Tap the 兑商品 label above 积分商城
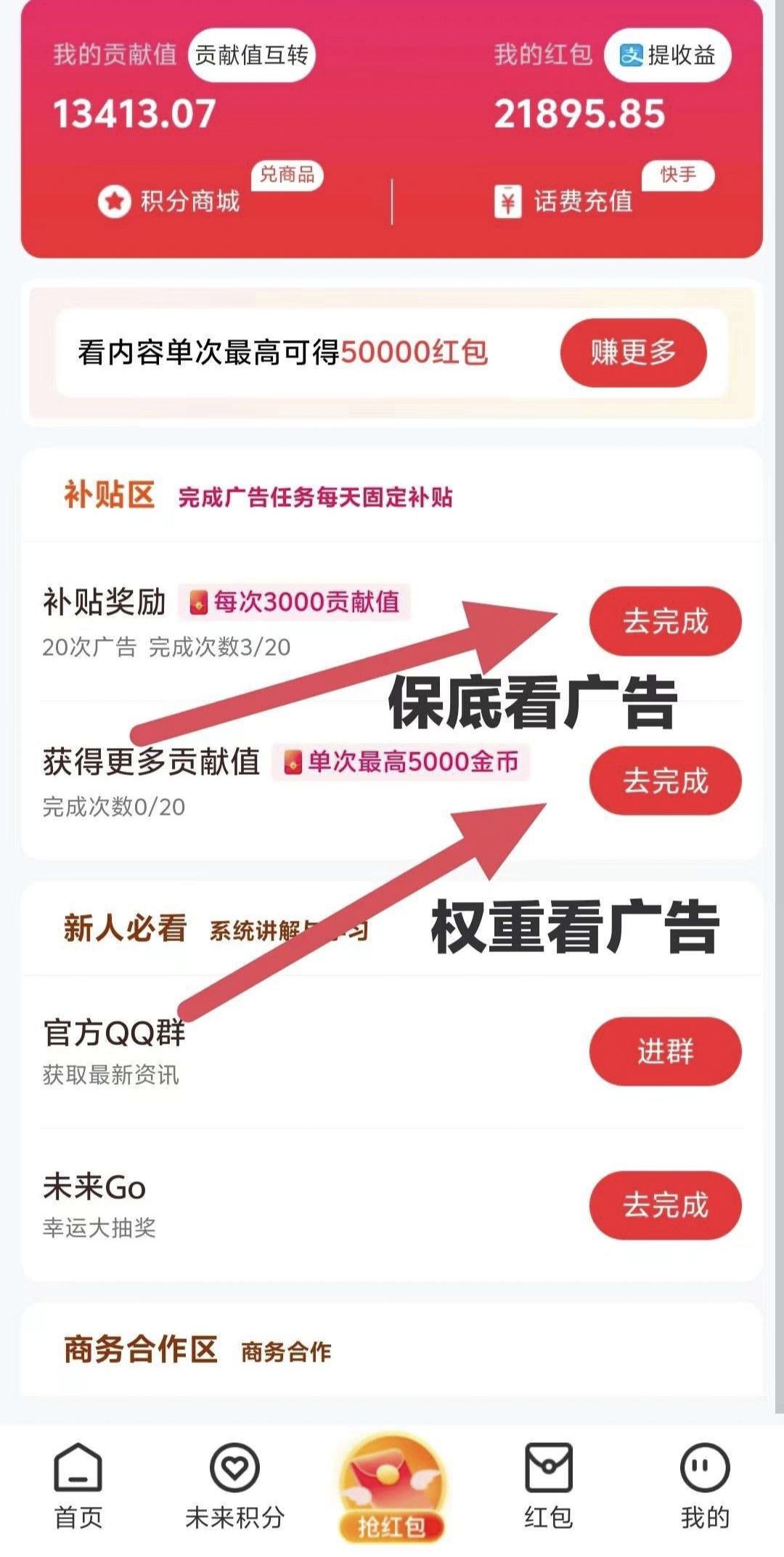 point(287,174)
